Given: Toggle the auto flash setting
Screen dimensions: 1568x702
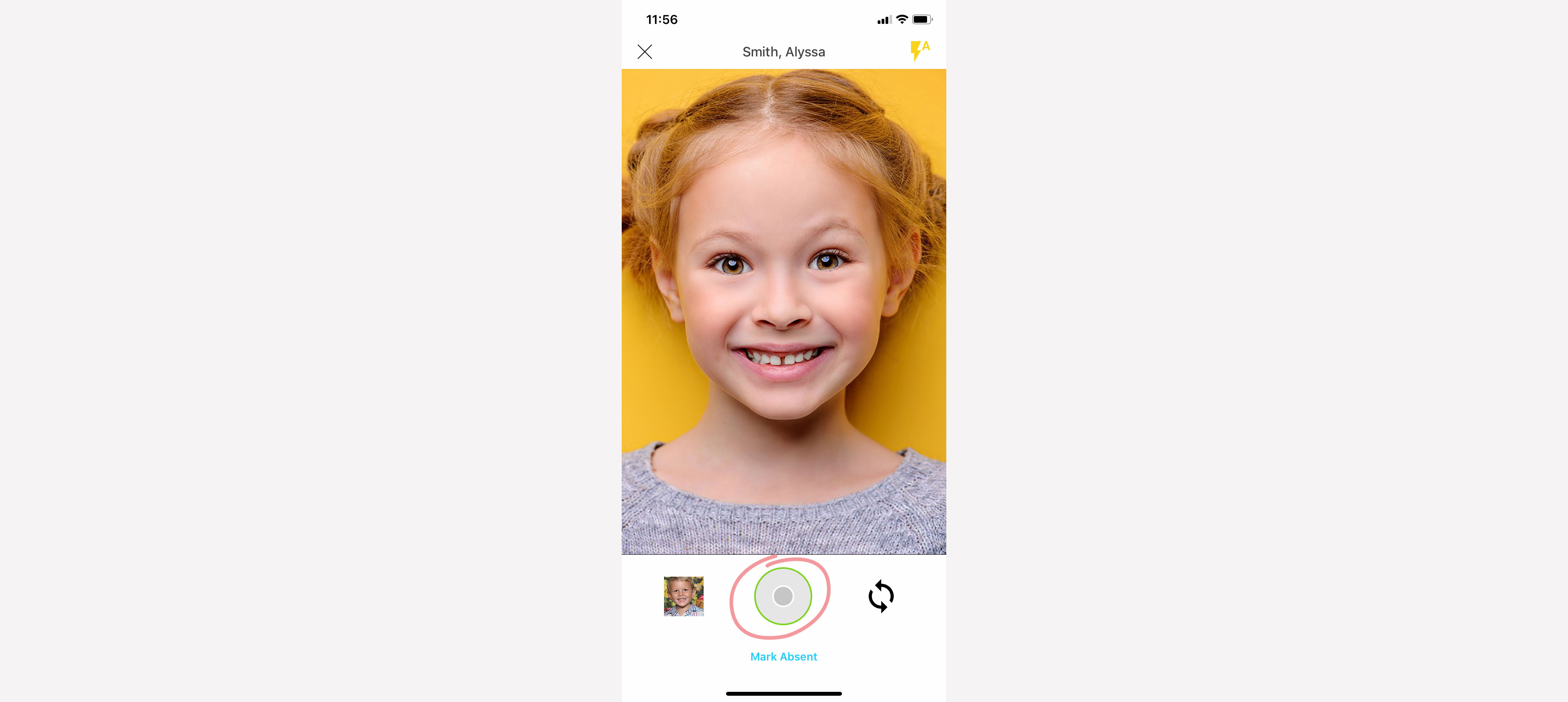Looking at the screenshot, I should pos(919,51).
